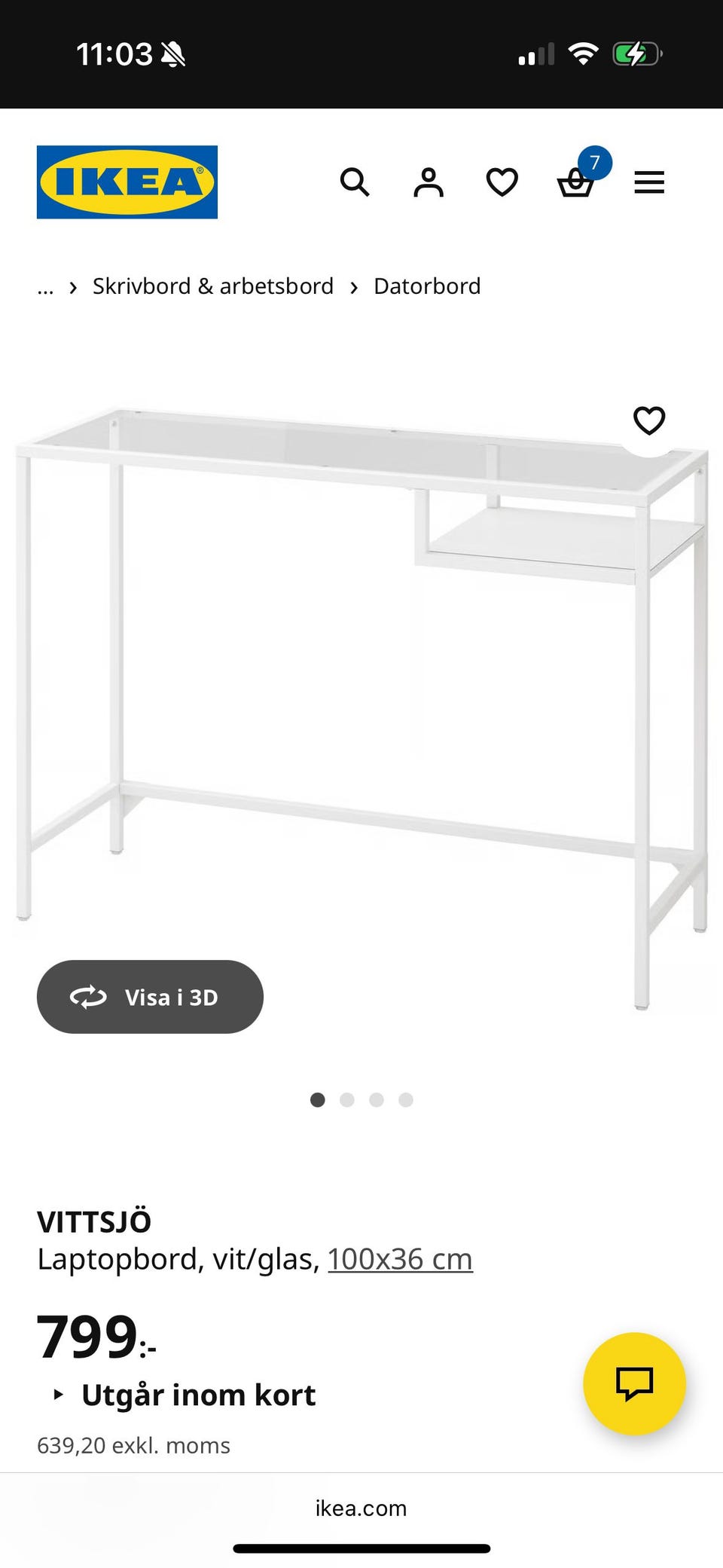This screenshot has width=723, height=1568.
Task: Open the VITTSJÖ product image
Action: click(x=361, y=678)
